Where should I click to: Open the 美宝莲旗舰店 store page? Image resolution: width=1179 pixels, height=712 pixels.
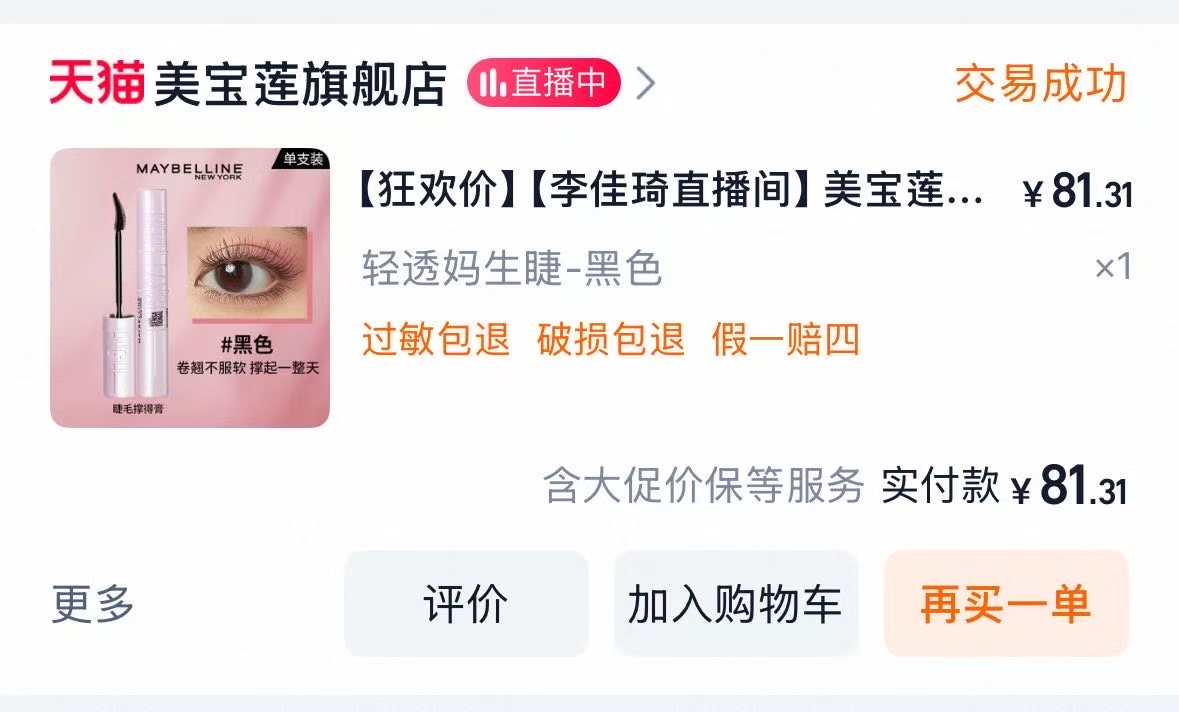[x=298, y=84]
